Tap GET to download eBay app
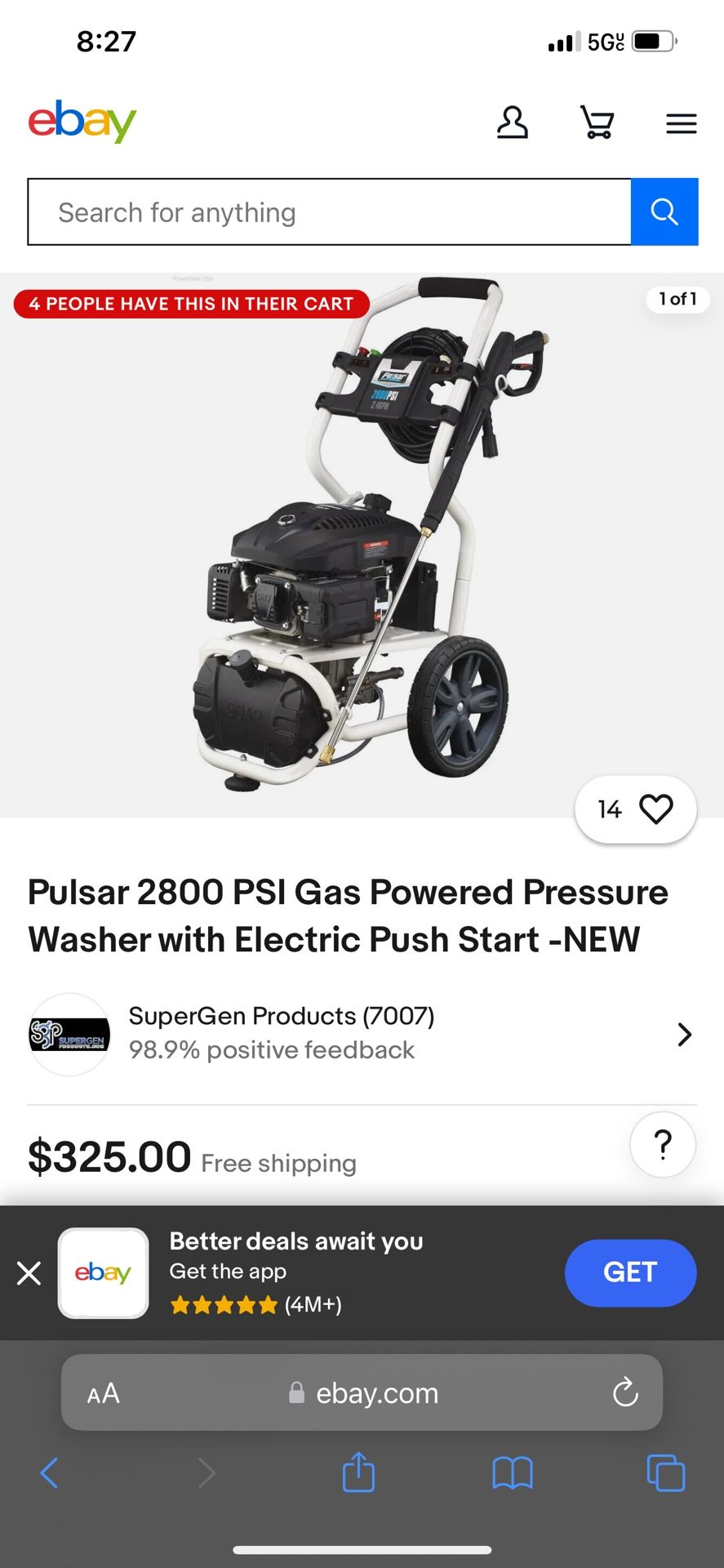This screenshot has height=1568, width=724. coord(629,1272)
